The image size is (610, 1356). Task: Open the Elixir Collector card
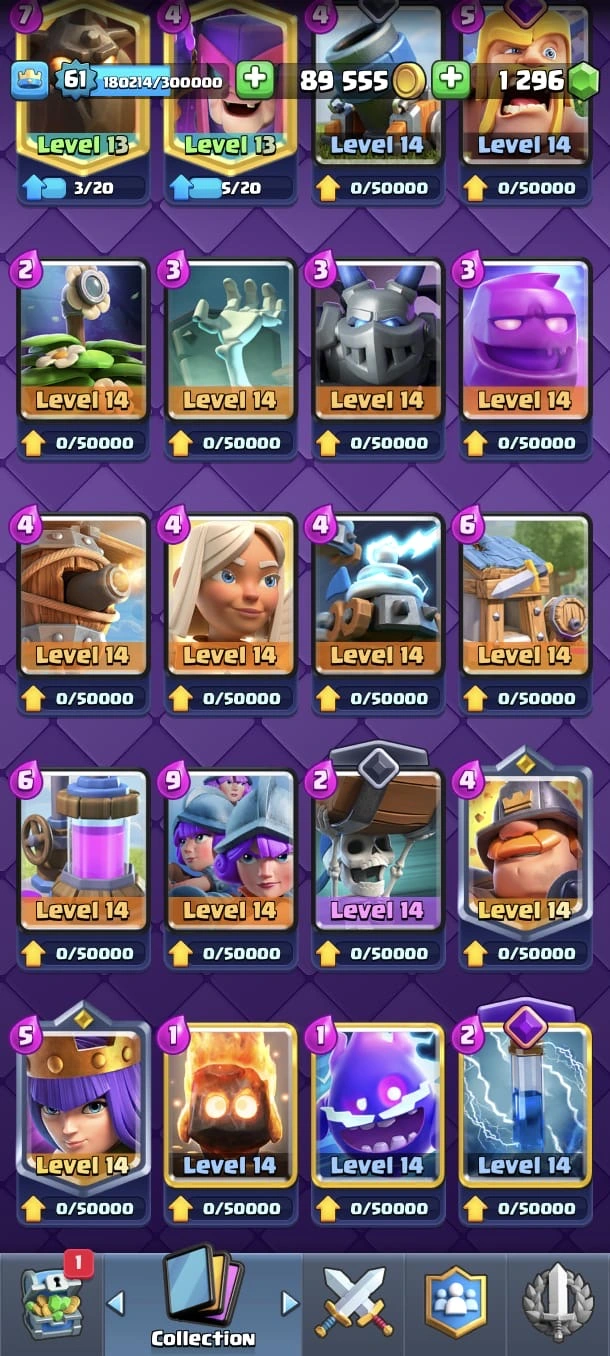pyautogui.click(x=82, y=845)
